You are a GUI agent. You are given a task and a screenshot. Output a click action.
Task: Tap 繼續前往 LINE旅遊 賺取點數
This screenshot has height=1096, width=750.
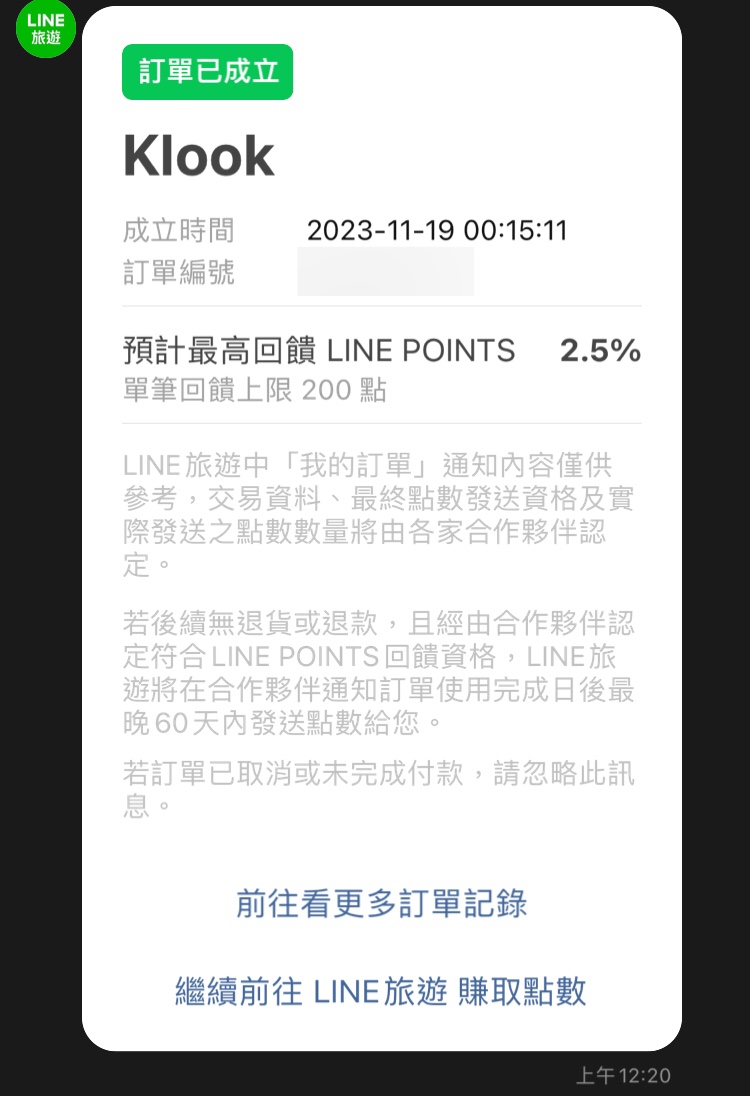pos(381,991)
